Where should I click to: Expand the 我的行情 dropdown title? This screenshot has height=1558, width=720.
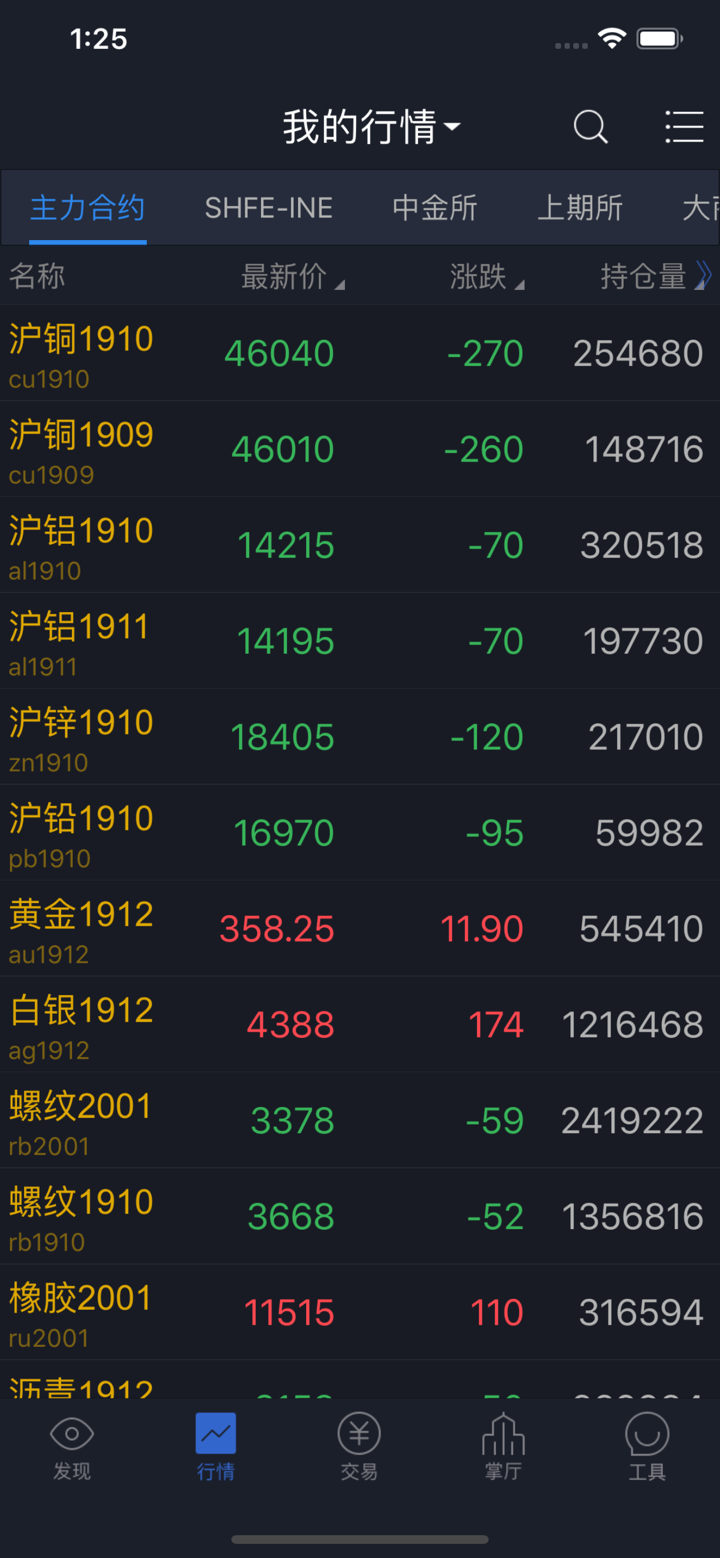click(371, 127)
